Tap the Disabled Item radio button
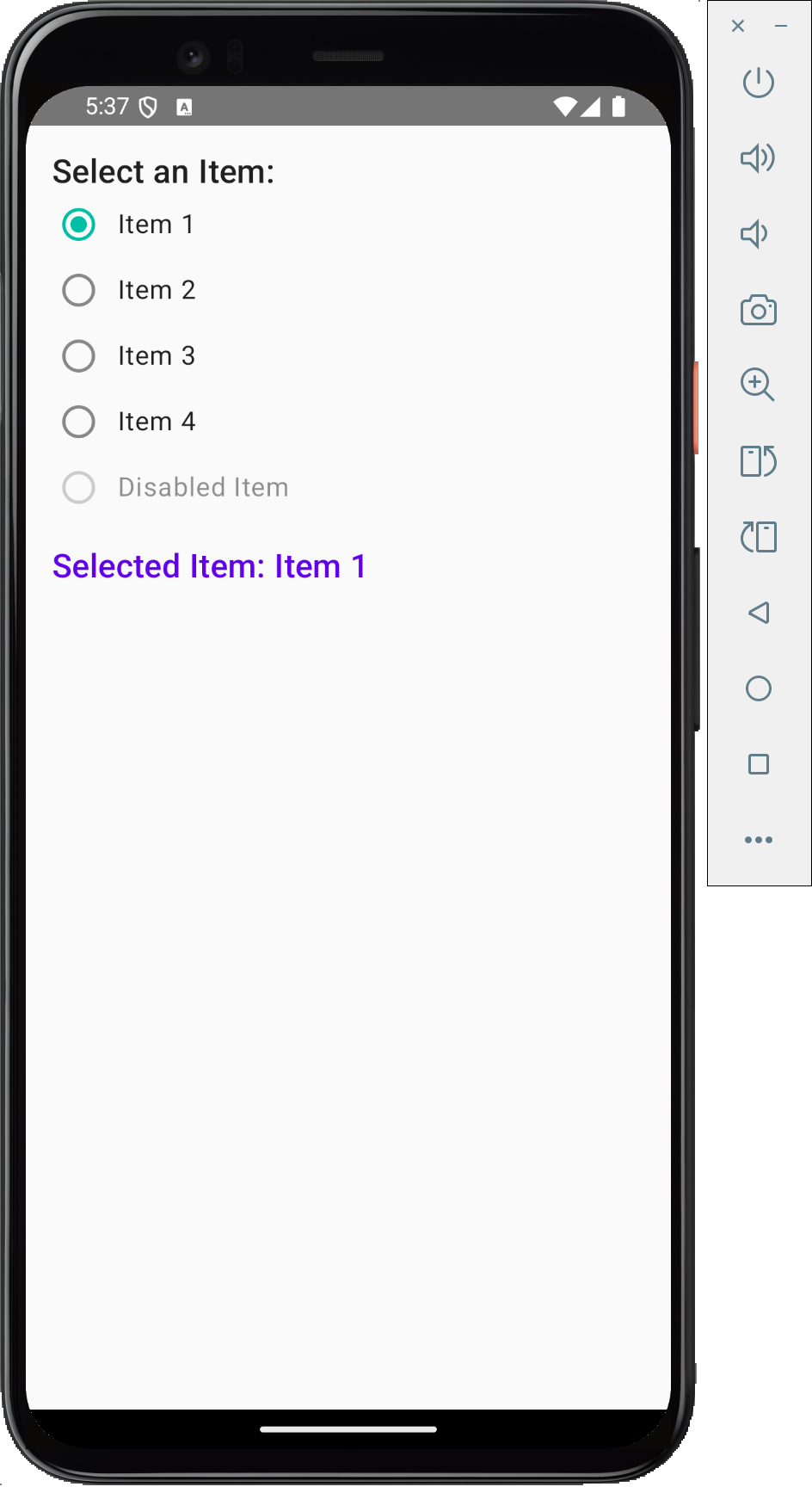This screenshot has height=1487, width=812. (78, 488)
